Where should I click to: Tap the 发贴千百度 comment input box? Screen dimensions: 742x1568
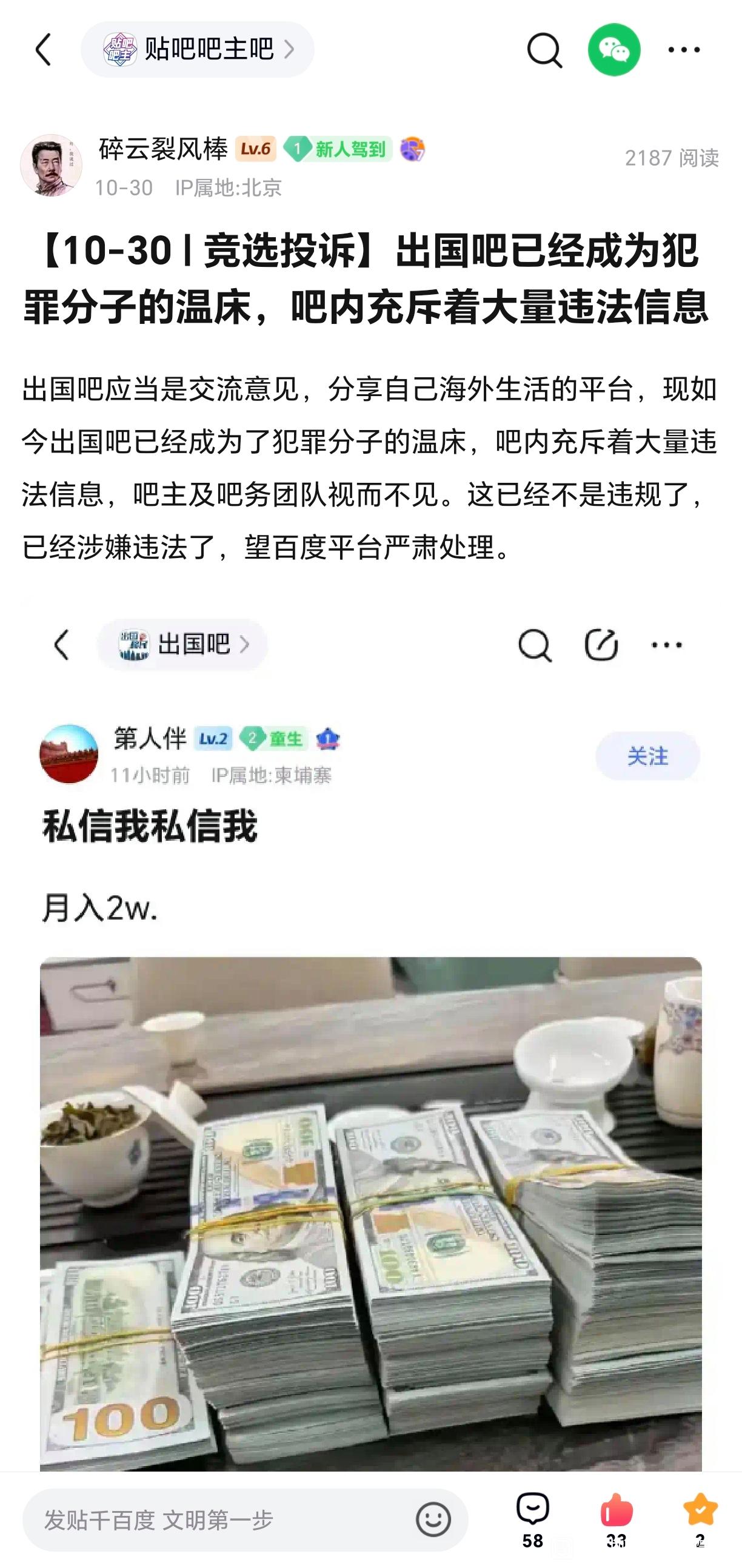click(219, 1520)
